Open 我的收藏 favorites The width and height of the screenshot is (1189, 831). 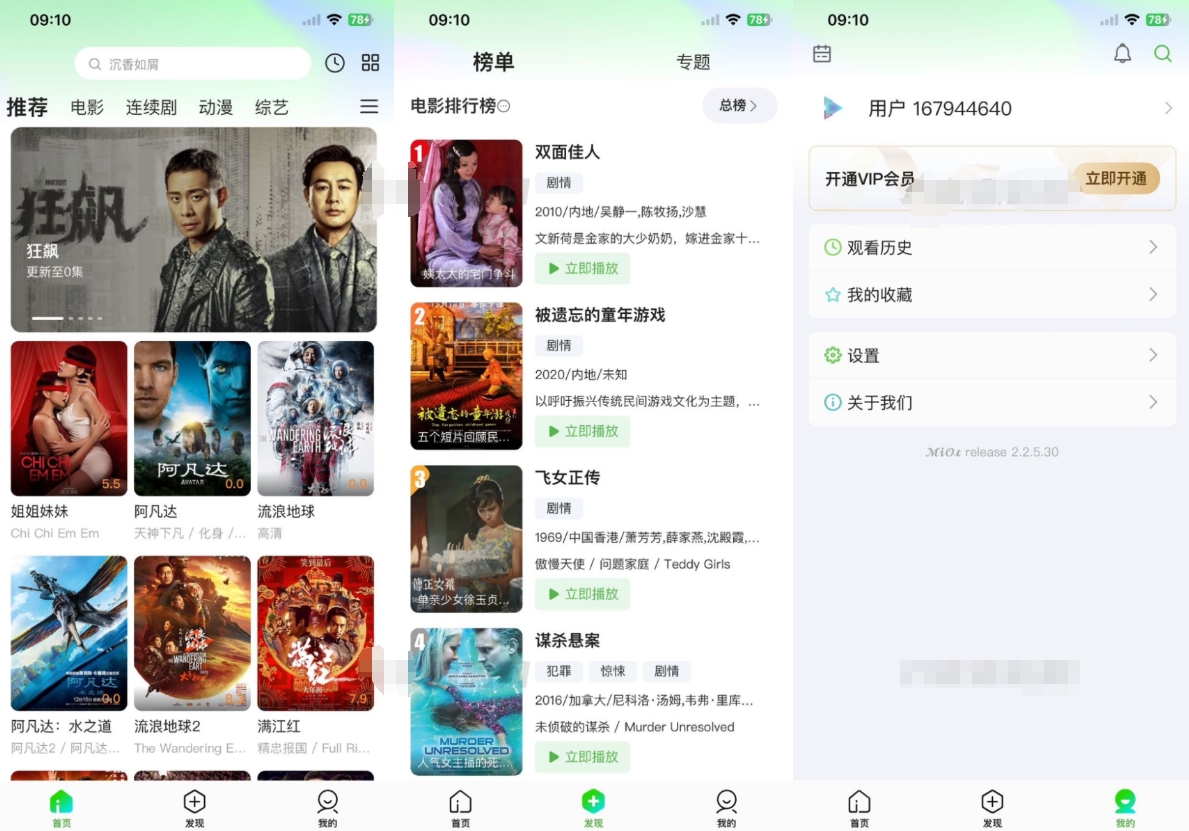tap(992, 295)
